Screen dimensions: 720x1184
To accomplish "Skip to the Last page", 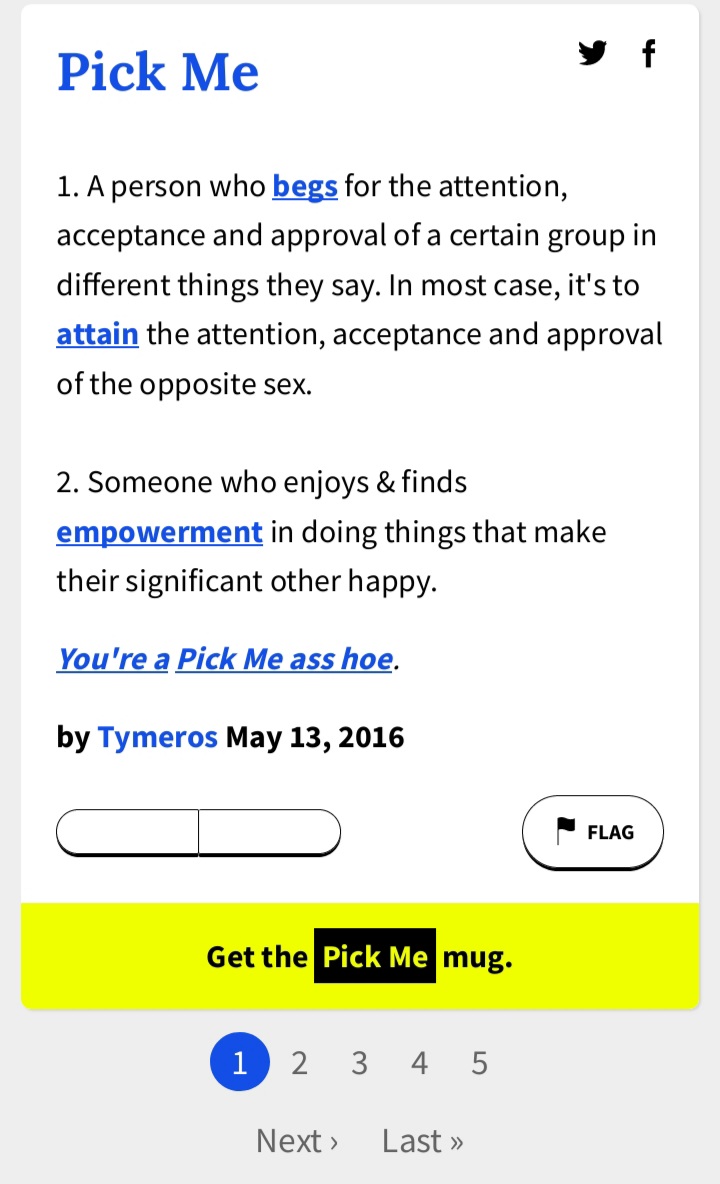I will [423, 1140].
